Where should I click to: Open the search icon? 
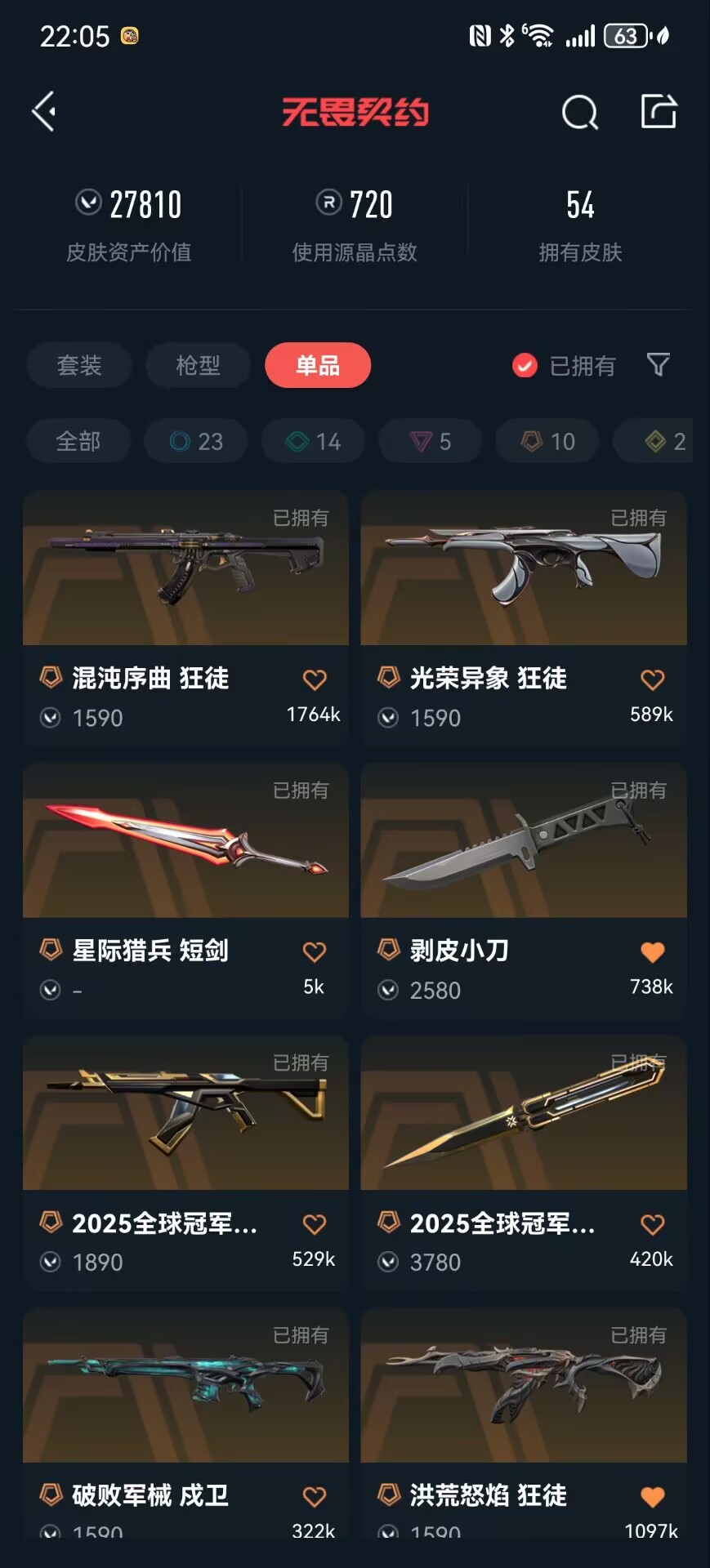[x=579, y=112]
